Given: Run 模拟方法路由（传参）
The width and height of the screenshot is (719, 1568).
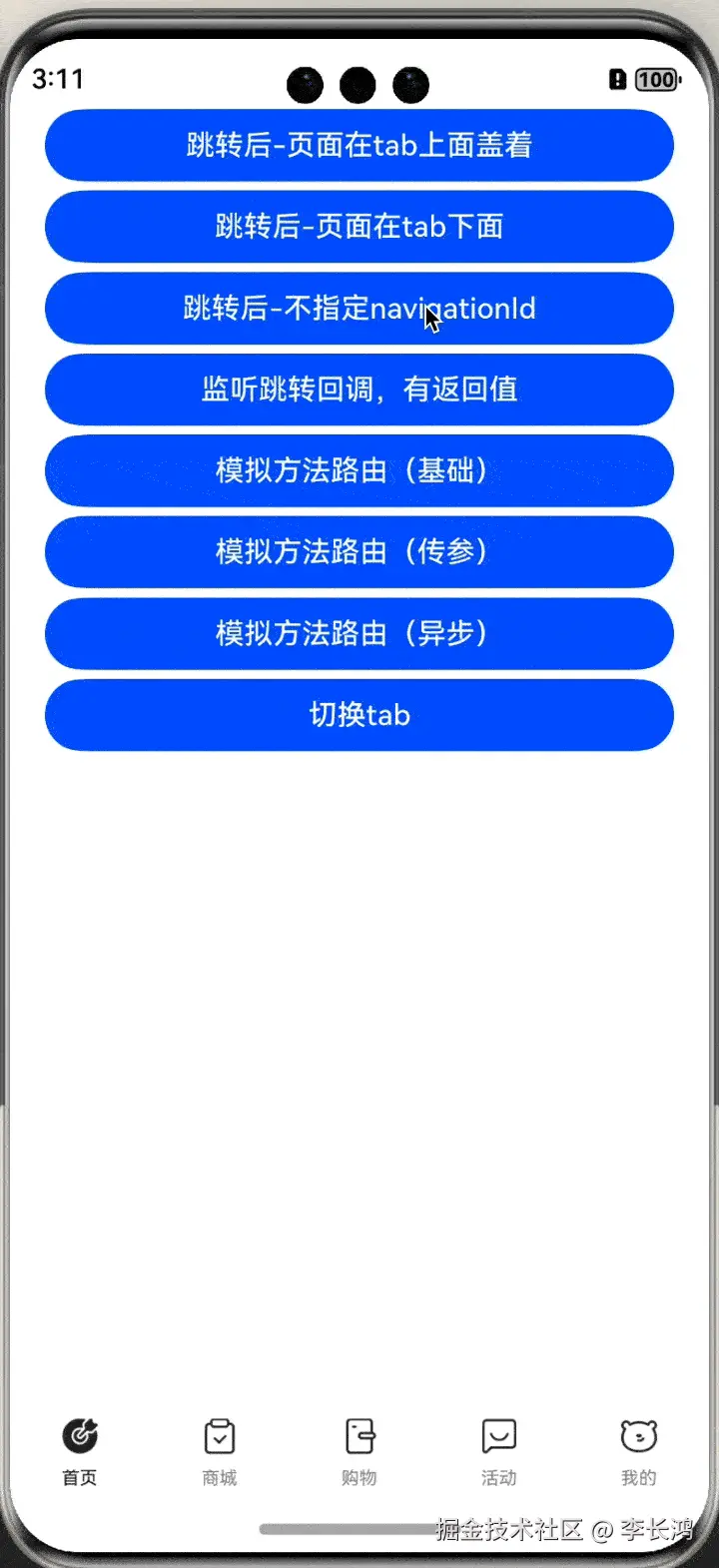Looking at the screenshot, I should [359, 552].
